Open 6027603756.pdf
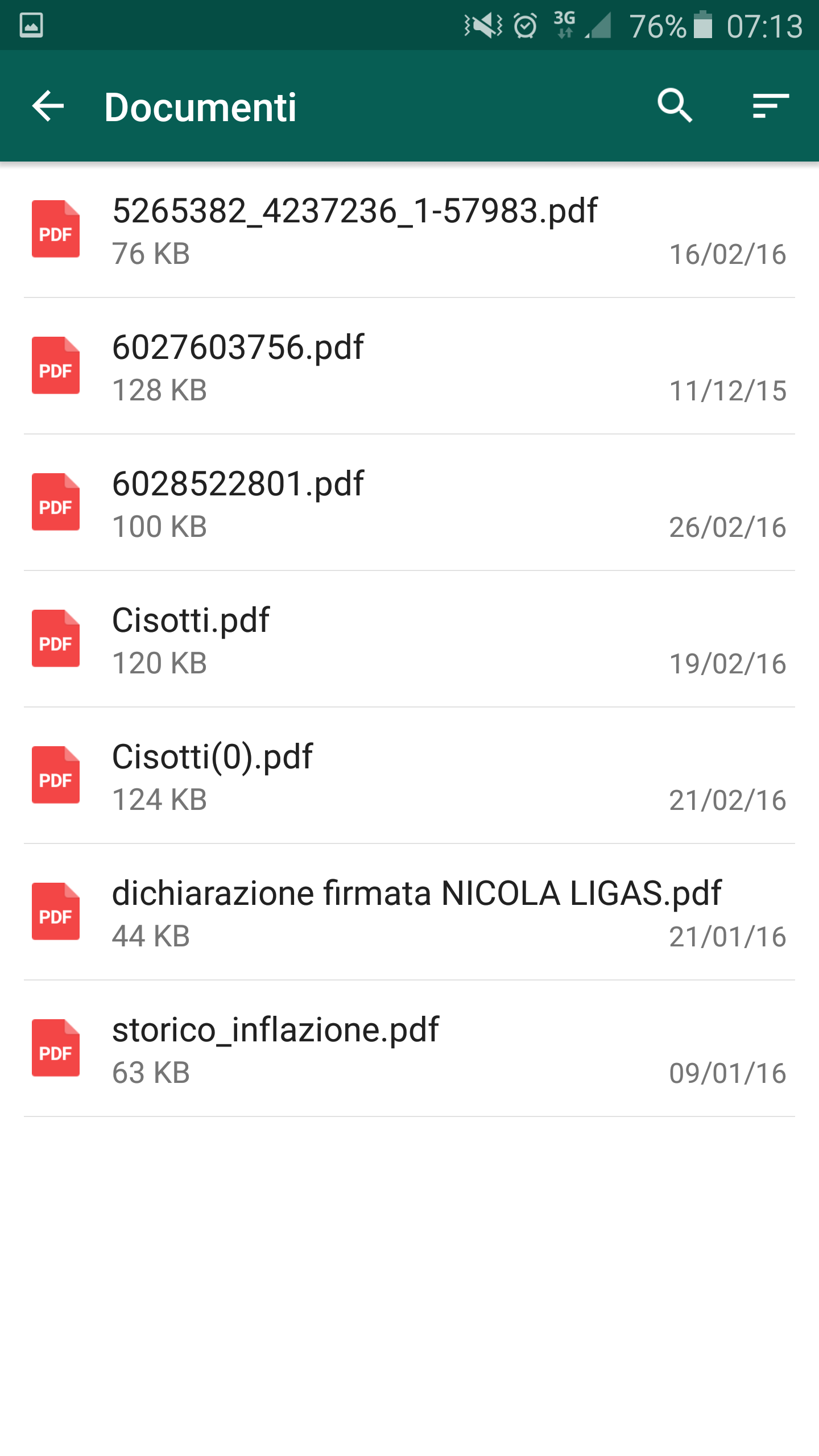The image size is (819, 1456). click(x=409, y=366)
